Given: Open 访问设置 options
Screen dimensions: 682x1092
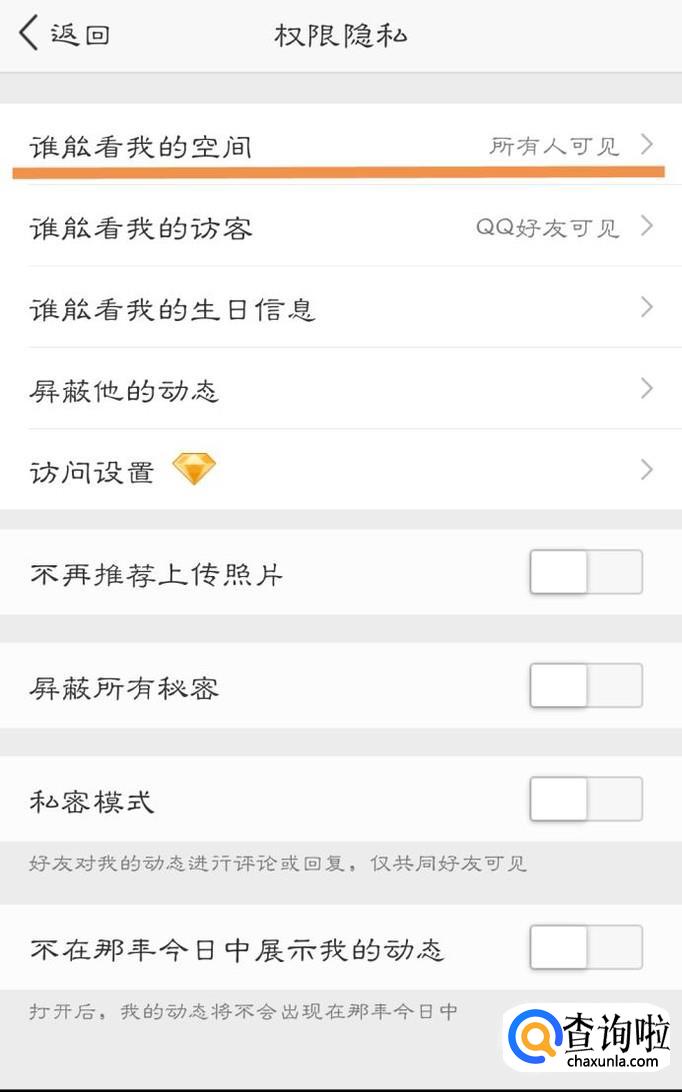Looking at the screenshot, I should click(x=340, y=470).
